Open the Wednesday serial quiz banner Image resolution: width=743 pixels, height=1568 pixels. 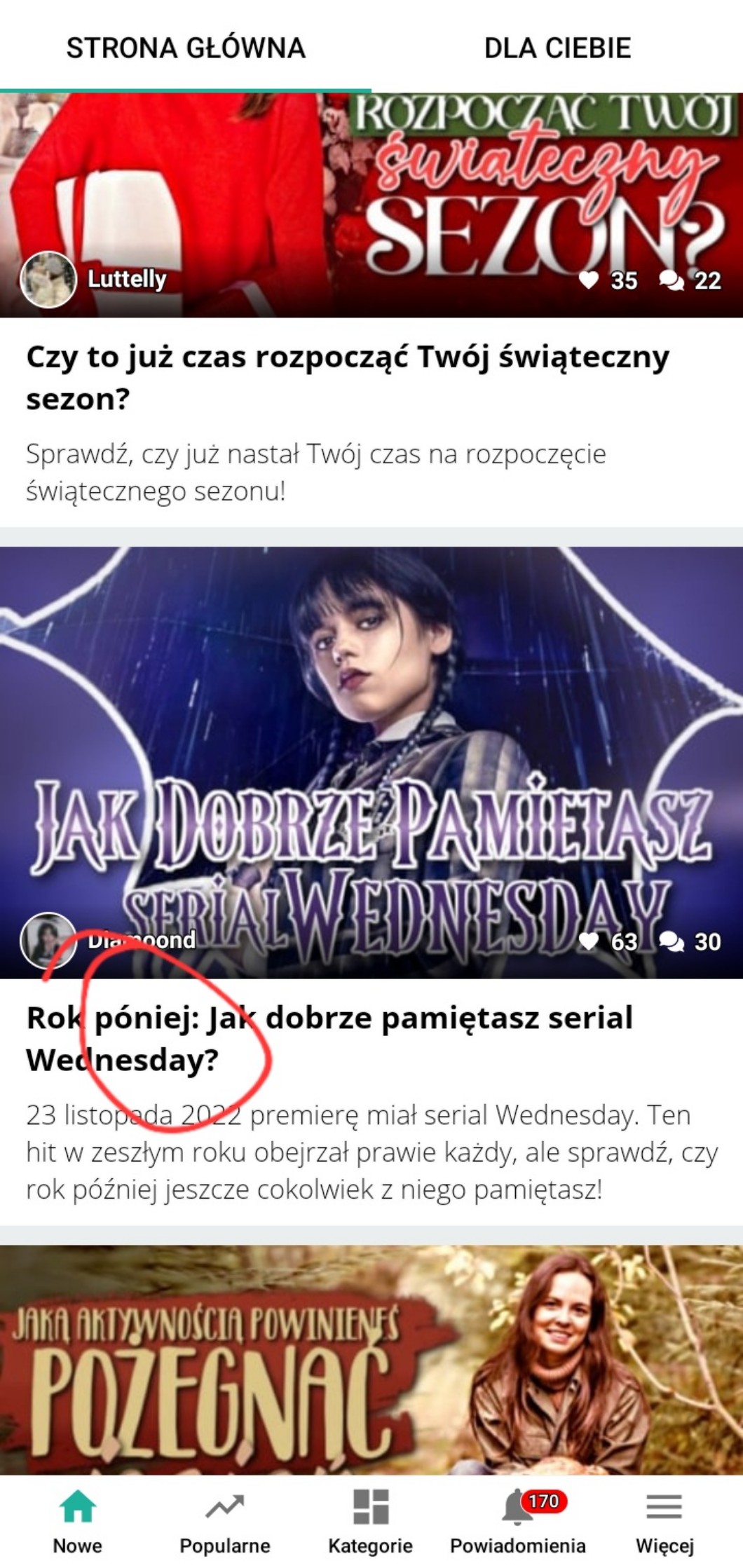(371, 763)
